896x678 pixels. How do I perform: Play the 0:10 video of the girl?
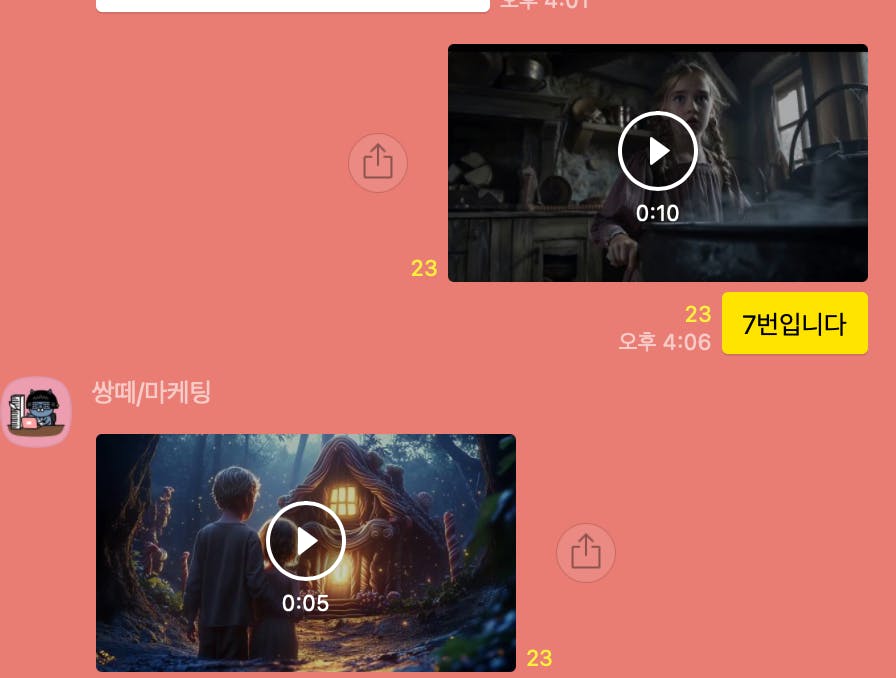[657, 151]
